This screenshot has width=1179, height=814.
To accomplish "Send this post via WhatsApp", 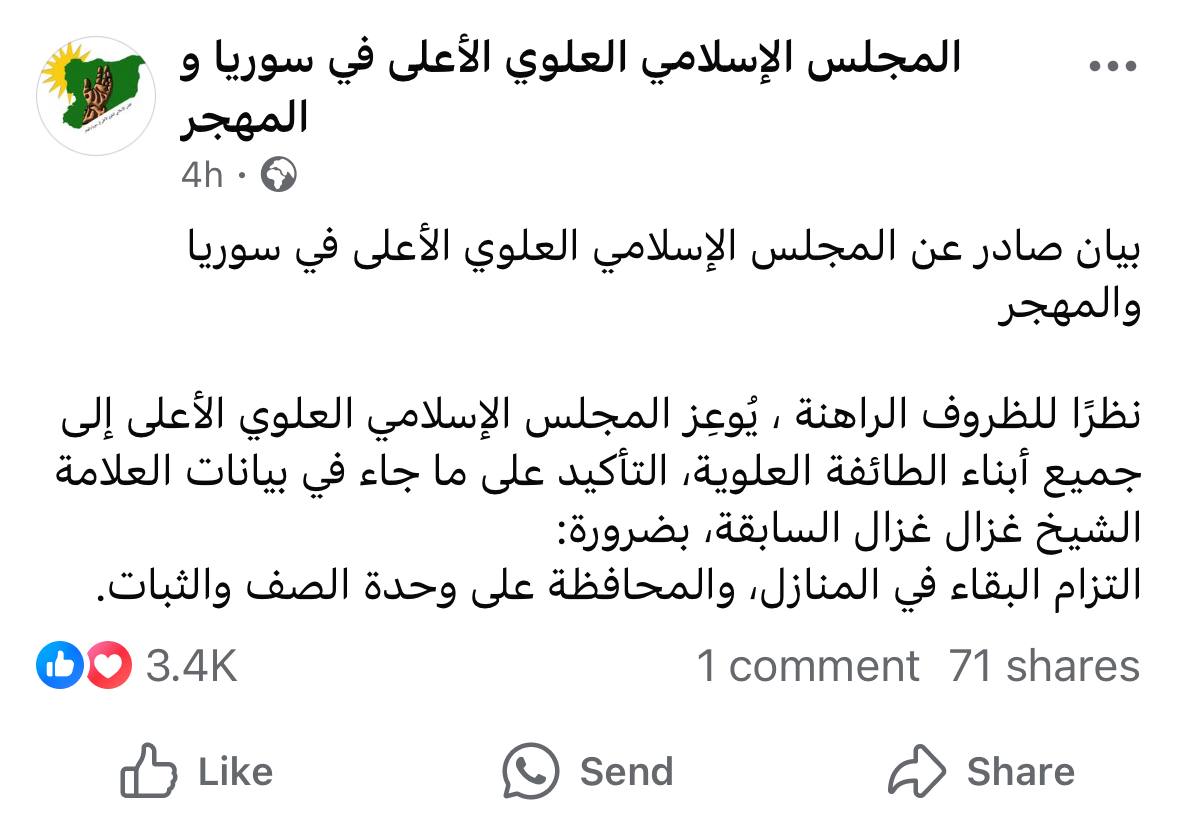I will [588, 771].
